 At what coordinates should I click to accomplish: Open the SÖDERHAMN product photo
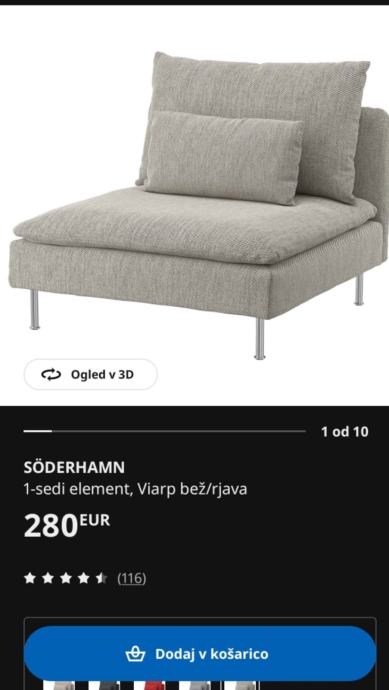[194, 205]
